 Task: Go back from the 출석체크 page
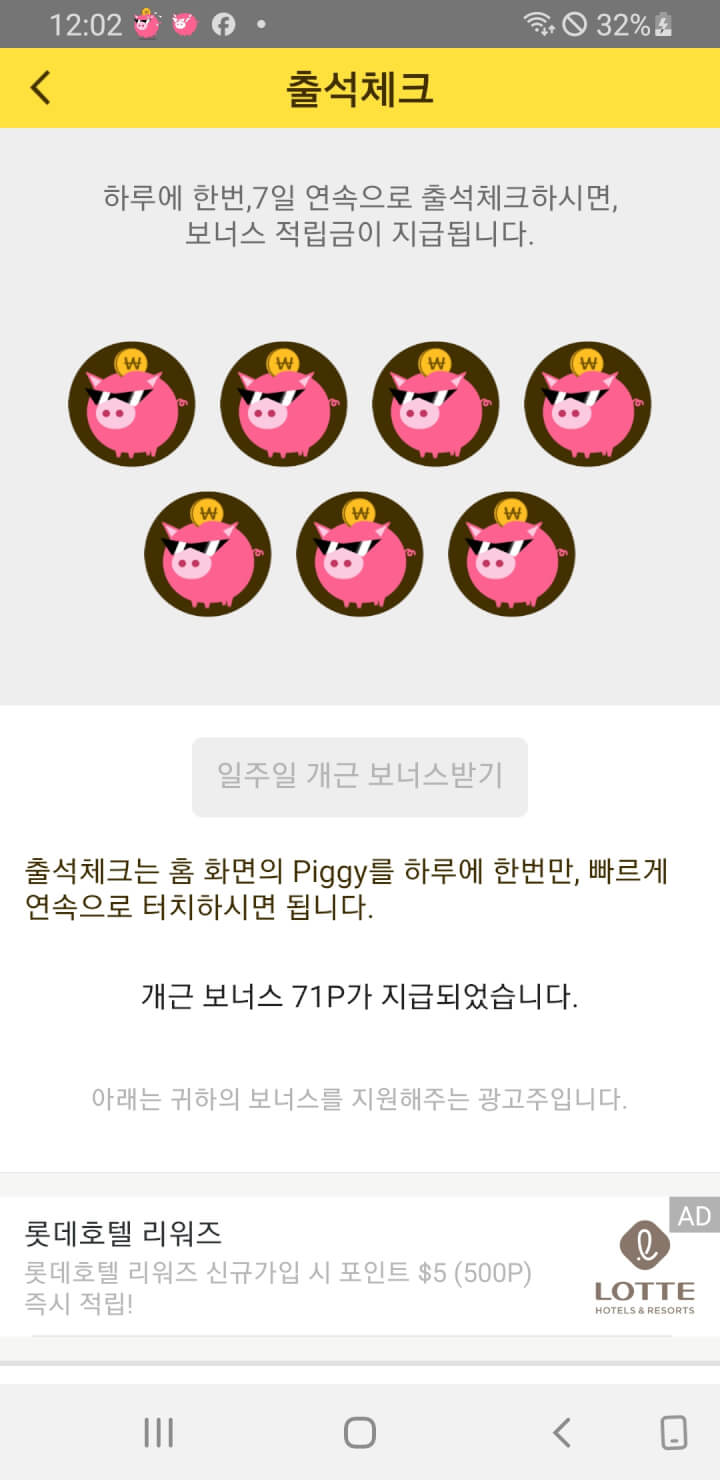[40, 88]
